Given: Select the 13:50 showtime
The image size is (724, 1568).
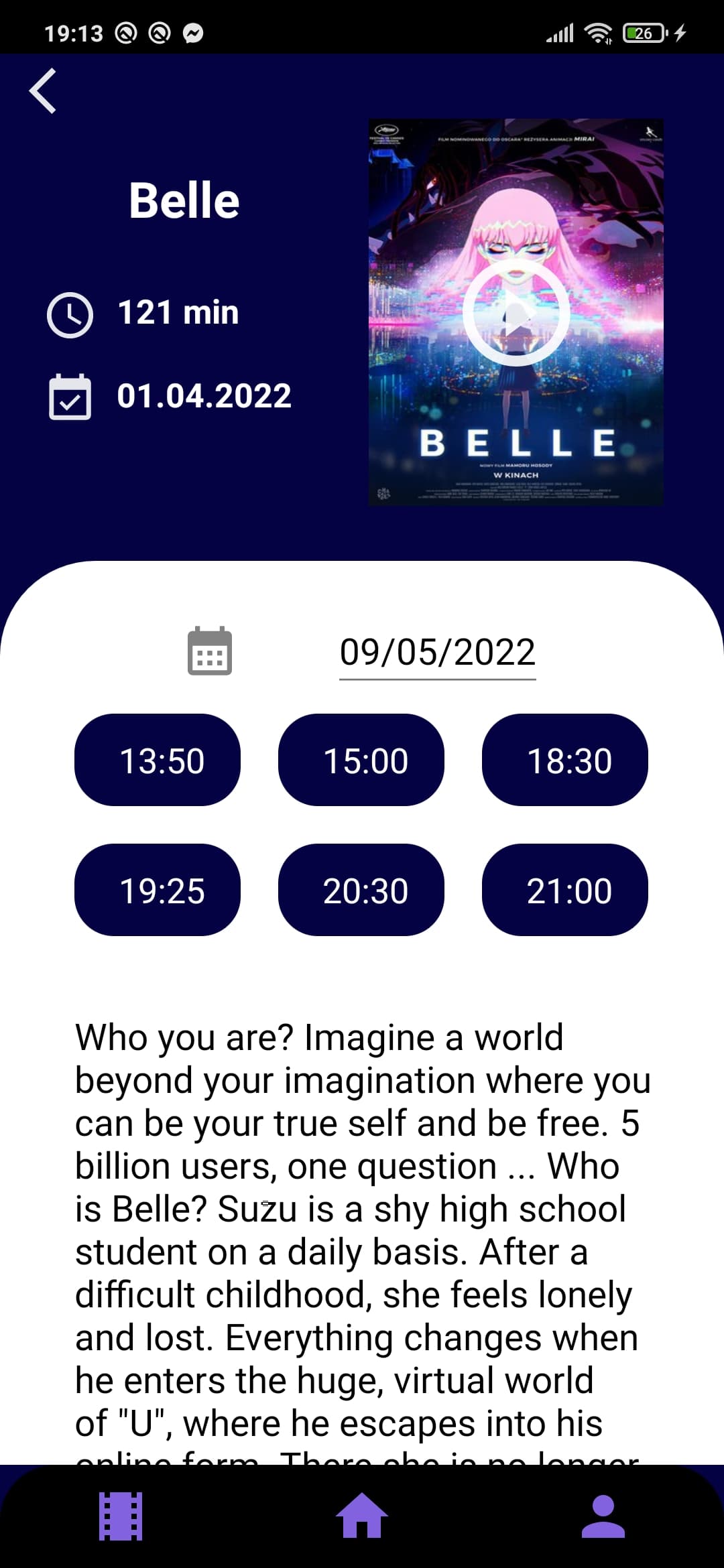Looking at the screenshot, I should [157, 759].
